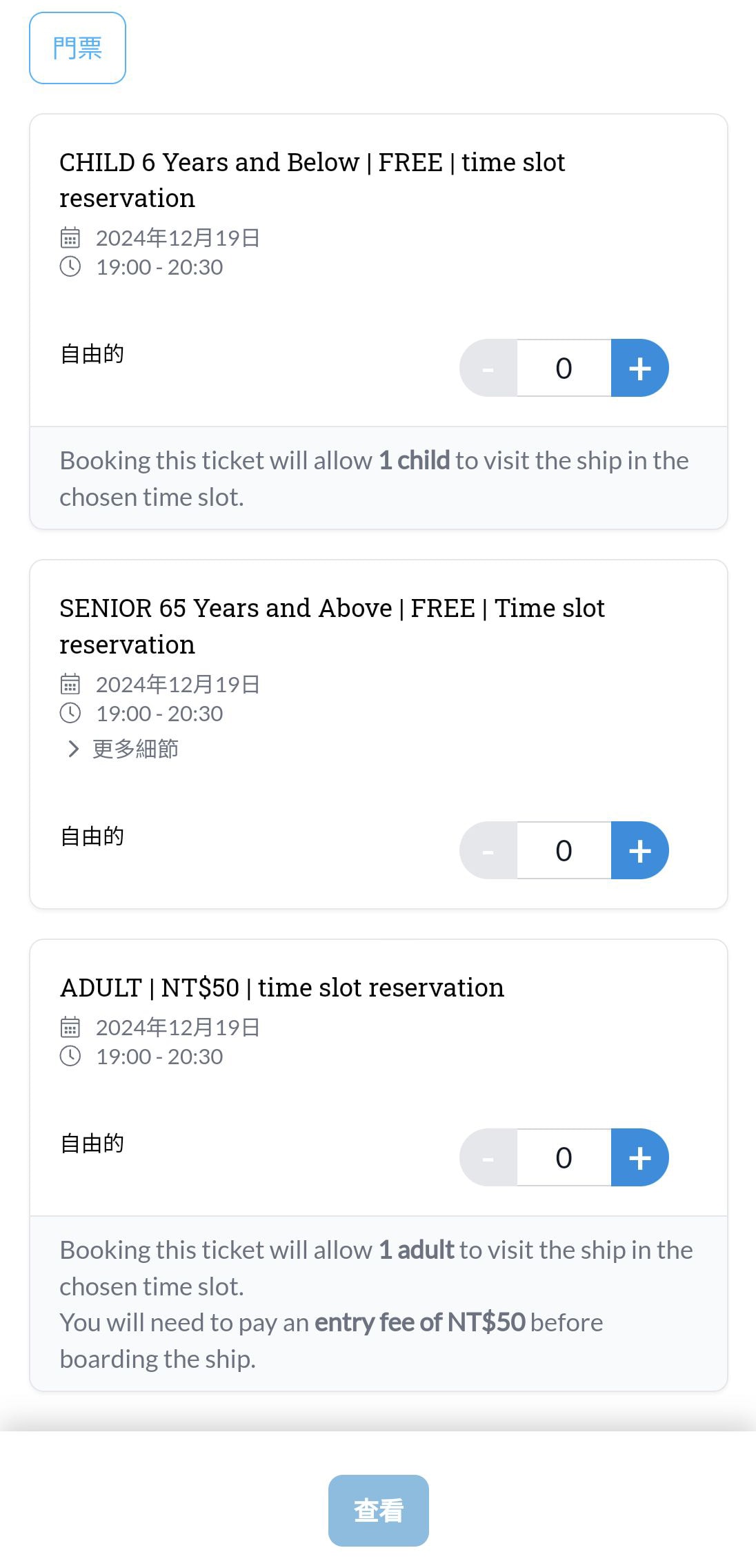Add one ADULT NT$50 ticket
This screenshot has height=1568, width=756.
[640, 1157]
